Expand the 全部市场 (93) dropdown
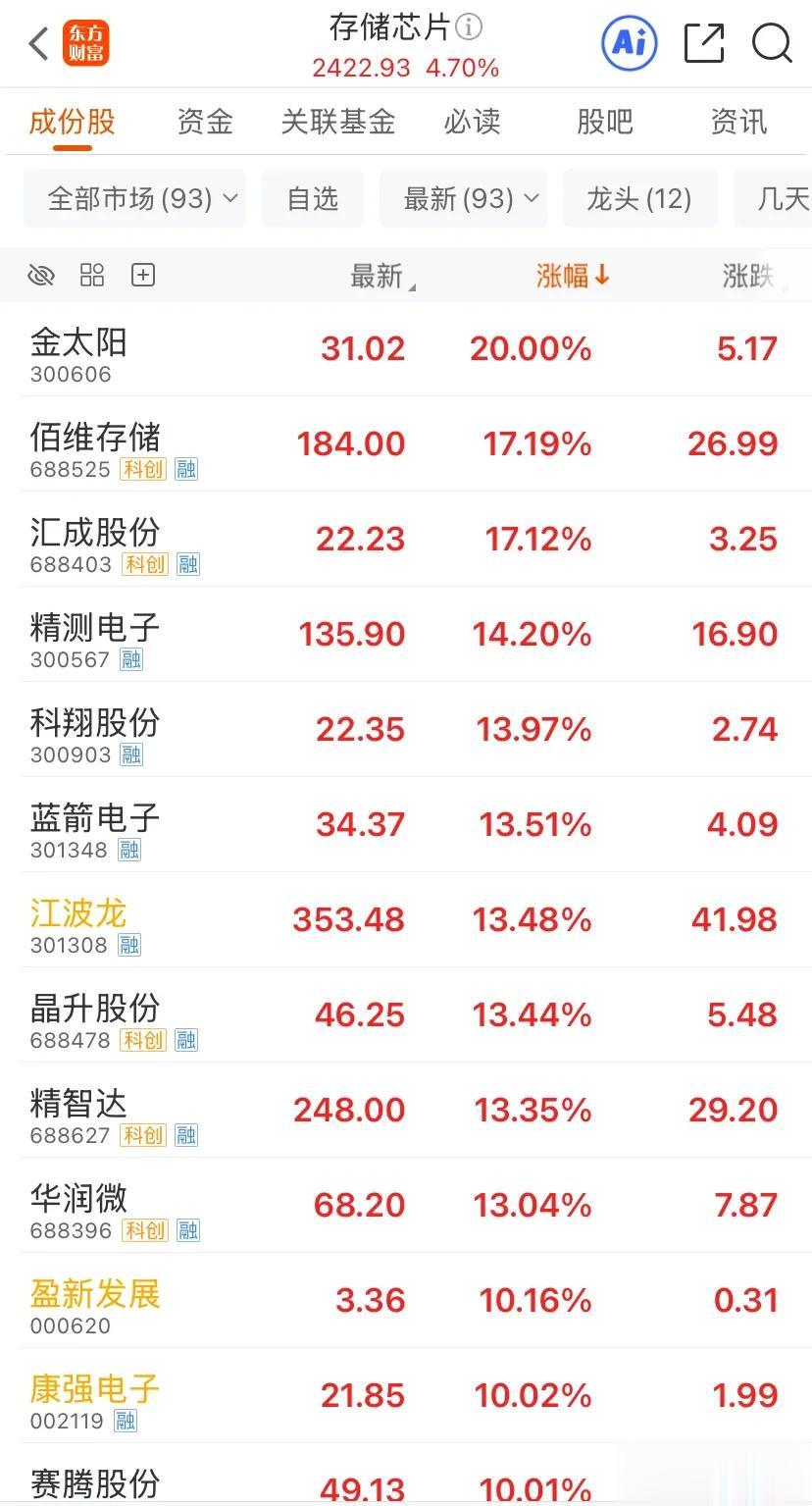The height and width of the screenshot is (1506, 812). 135,199
